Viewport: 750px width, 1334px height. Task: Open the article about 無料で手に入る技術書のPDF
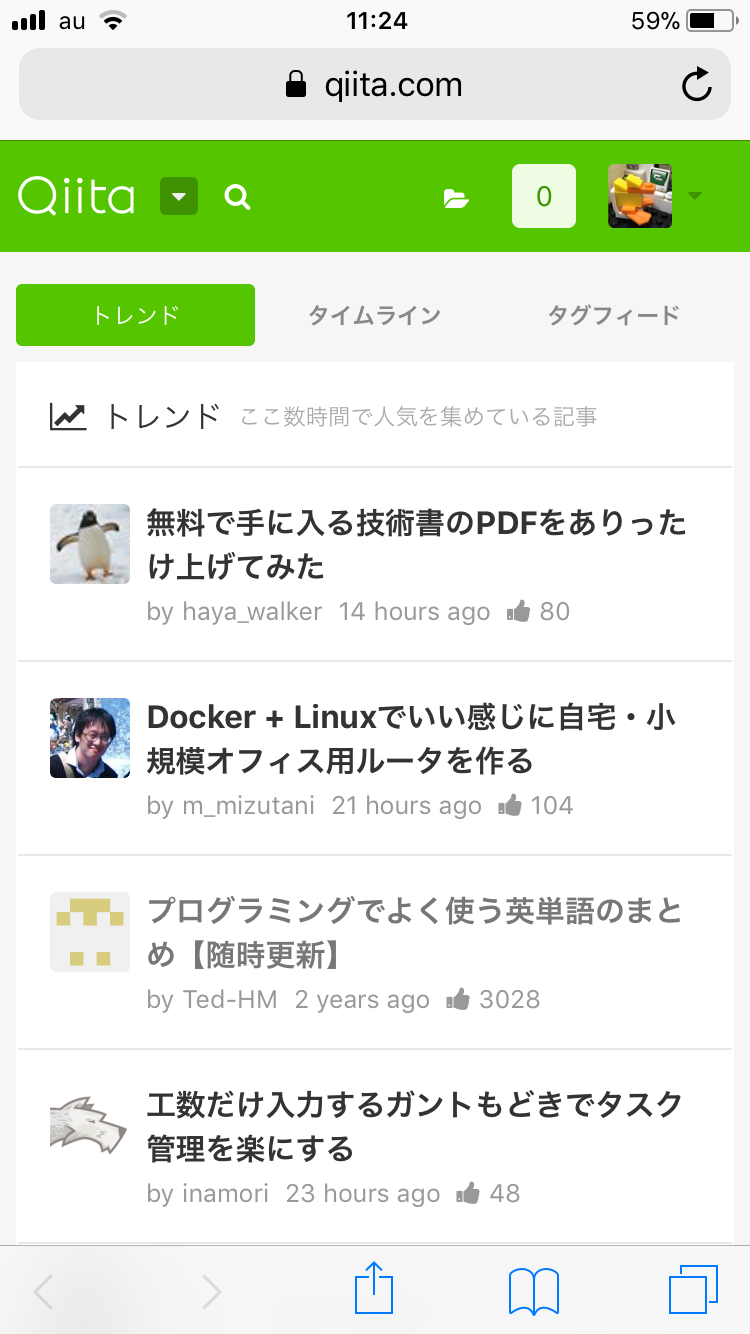coord(416,545)
